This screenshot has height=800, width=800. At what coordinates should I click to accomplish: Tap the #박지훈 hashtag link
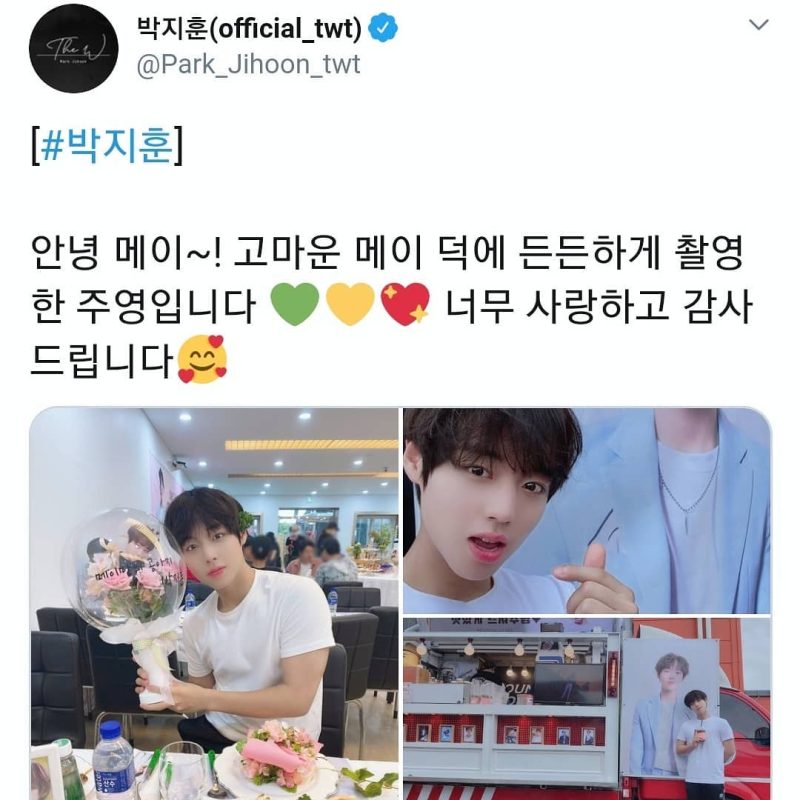[x=105, y=146]
